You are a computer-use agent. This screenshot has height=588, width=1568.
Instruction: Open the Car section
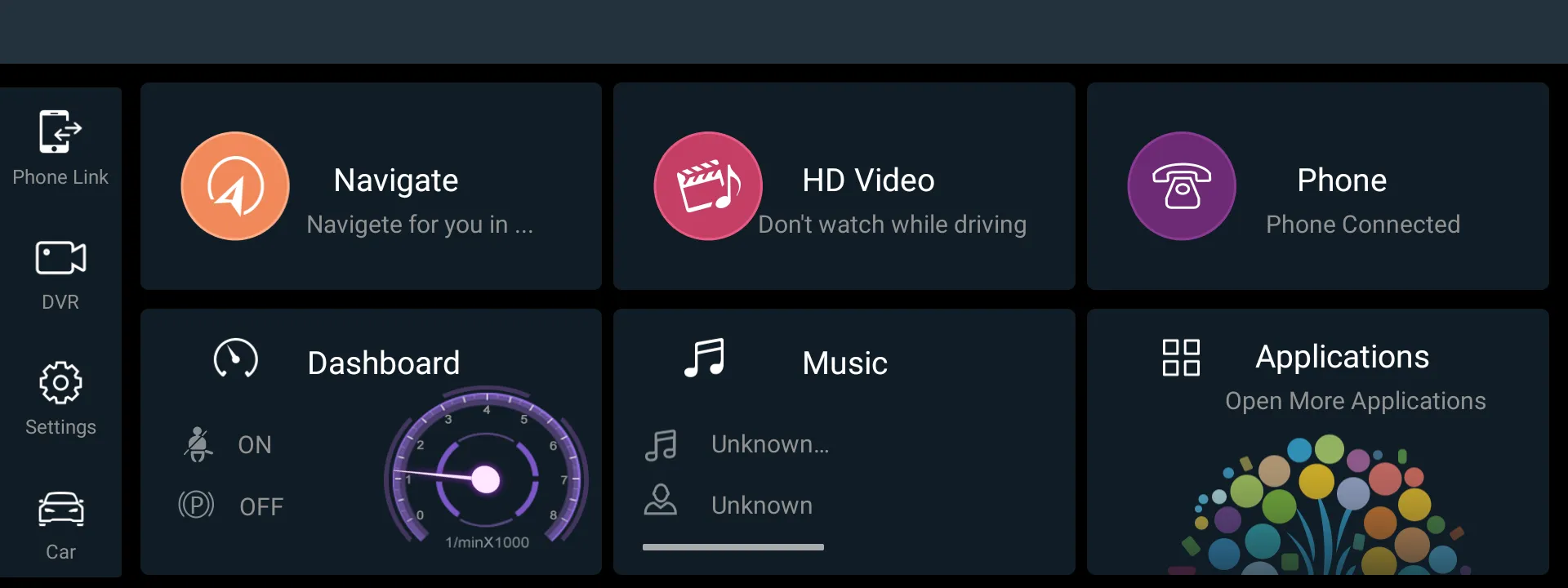coord(60,524)
